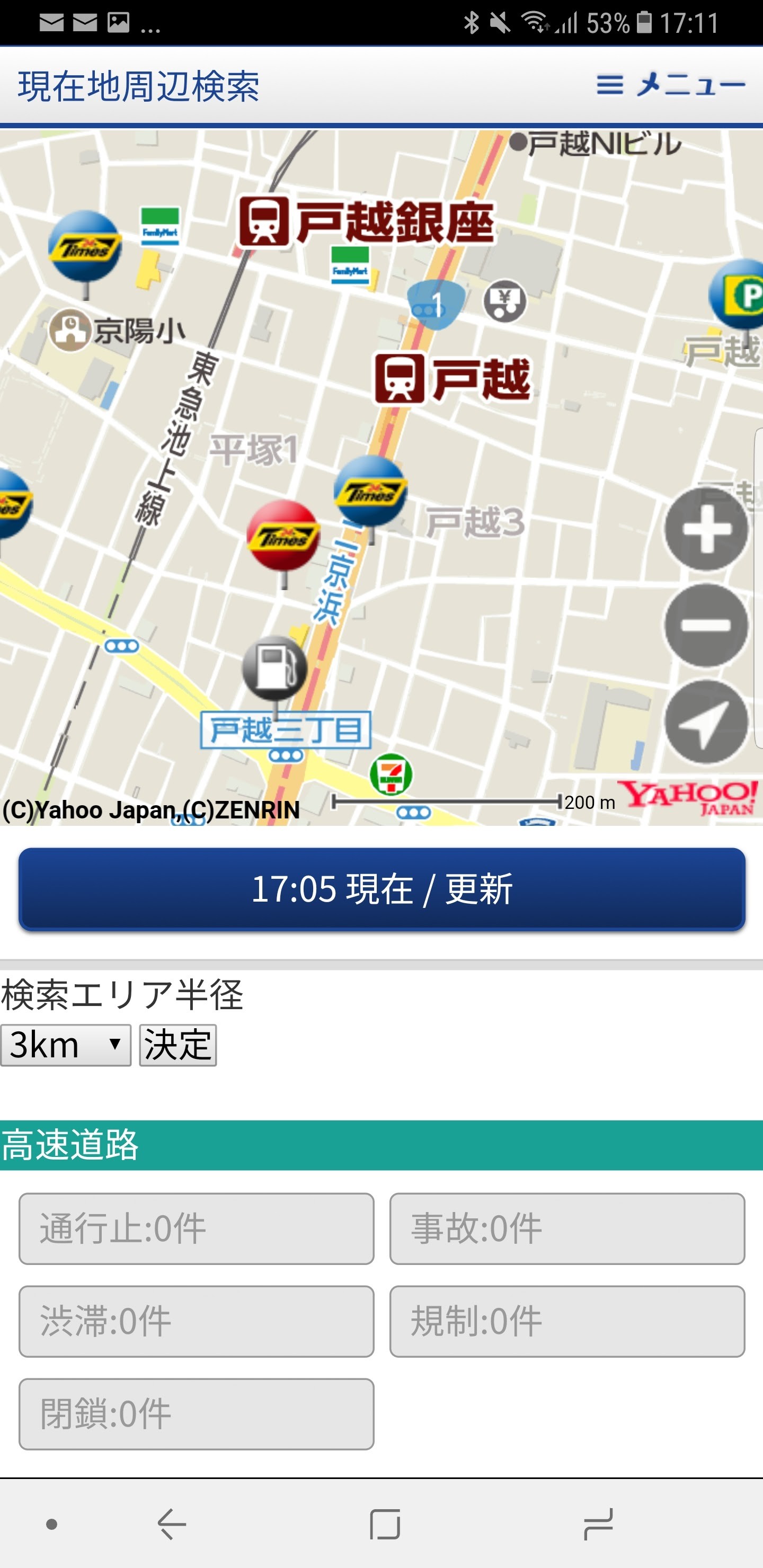Tap the 通行止:0件 button
763x1568 pixels.
[196, 1228]
